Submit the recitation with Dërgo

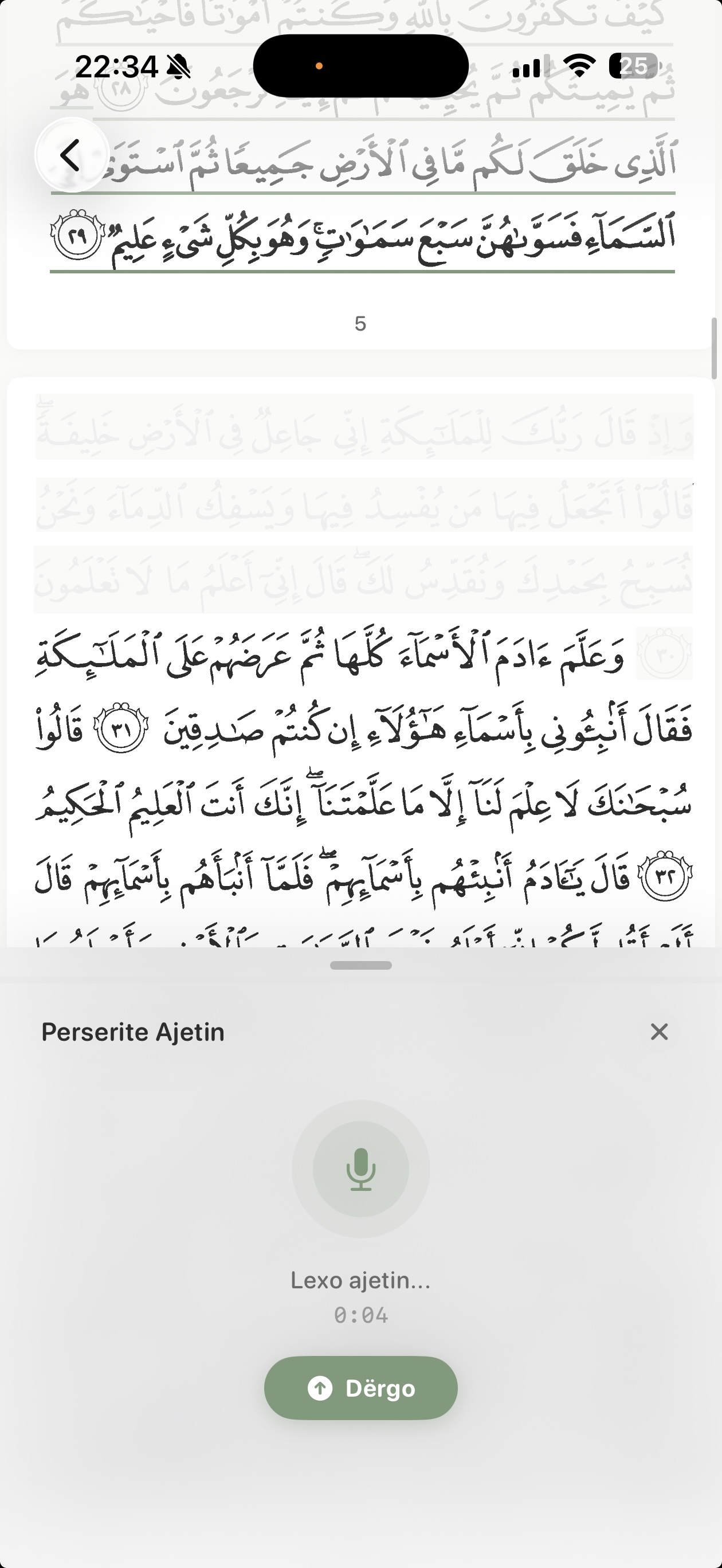tap(360, 1389)
